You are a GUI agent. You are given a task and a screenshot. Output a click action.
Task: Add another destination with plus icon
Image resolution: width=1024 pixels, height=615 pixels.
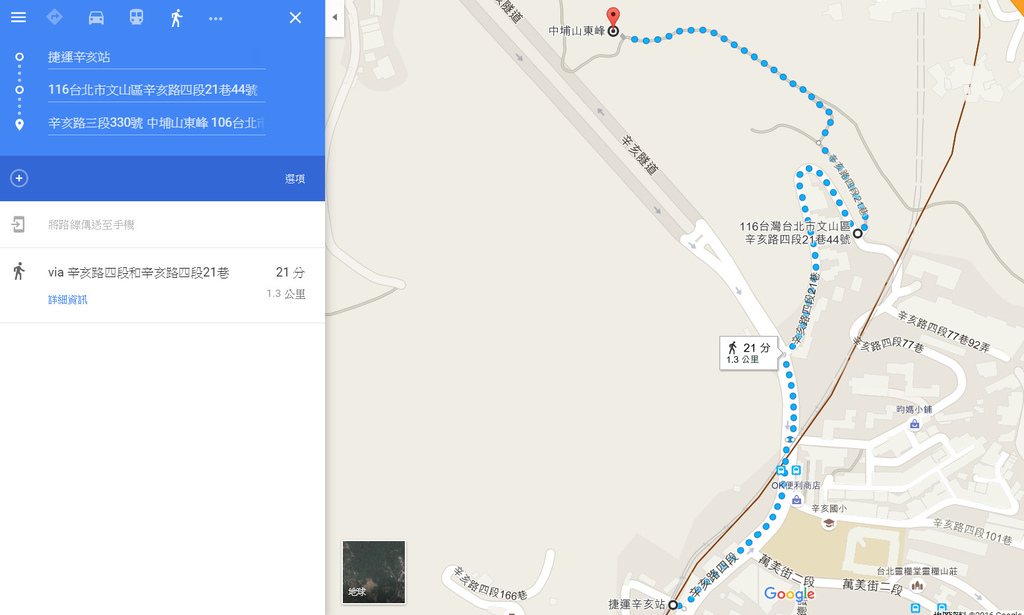point(19,178)
